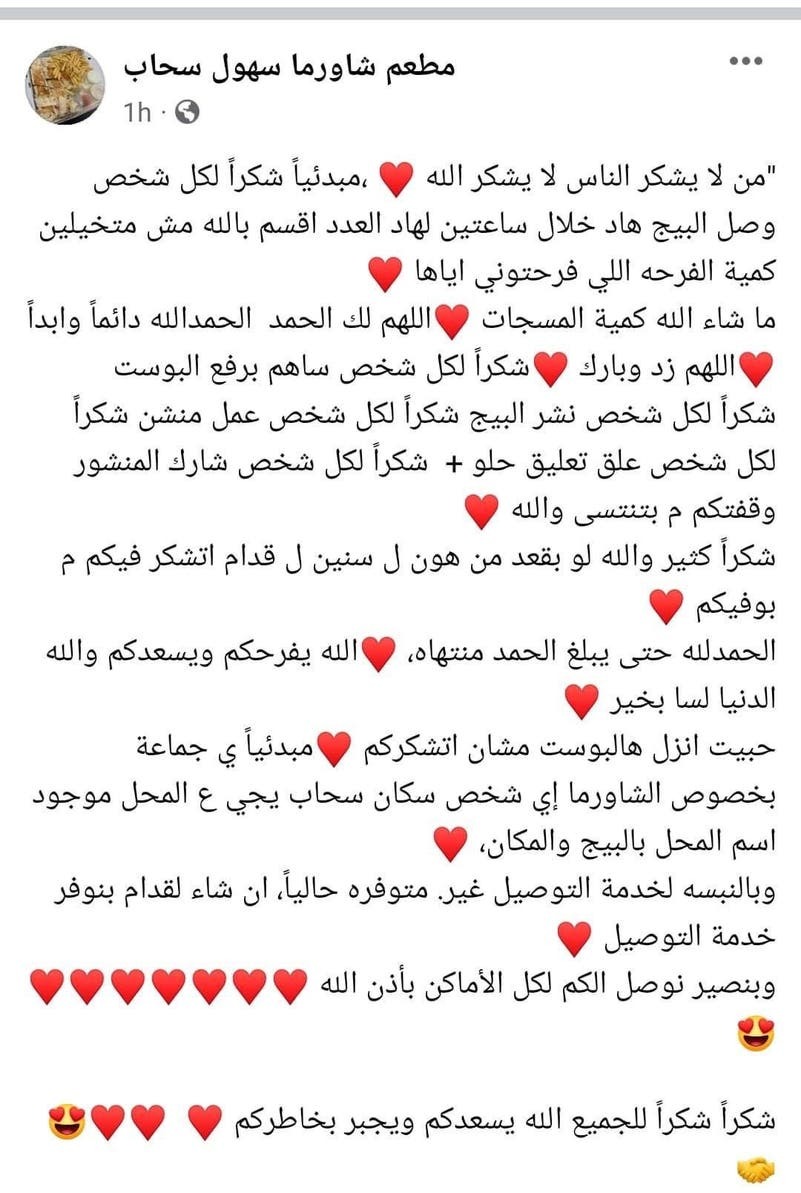This screenshot has width=801, height=1193.
Task: Open the page name مطعم شاورما سهول سحاب
Action: coord(288,68)
